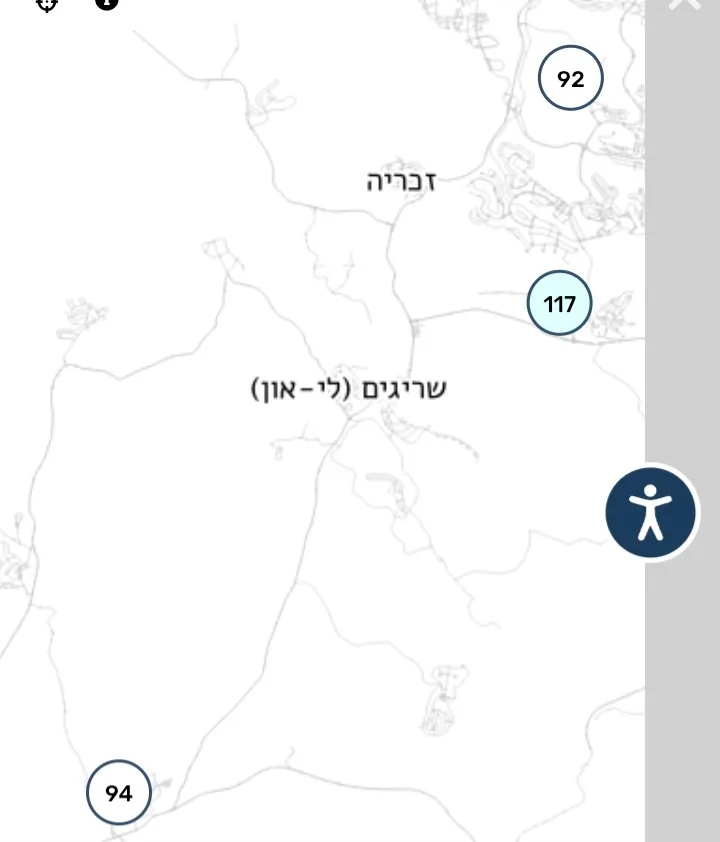Open the map info icon
Image resolution: width=720 pixels, height=842 pixels.
[107, 2]
